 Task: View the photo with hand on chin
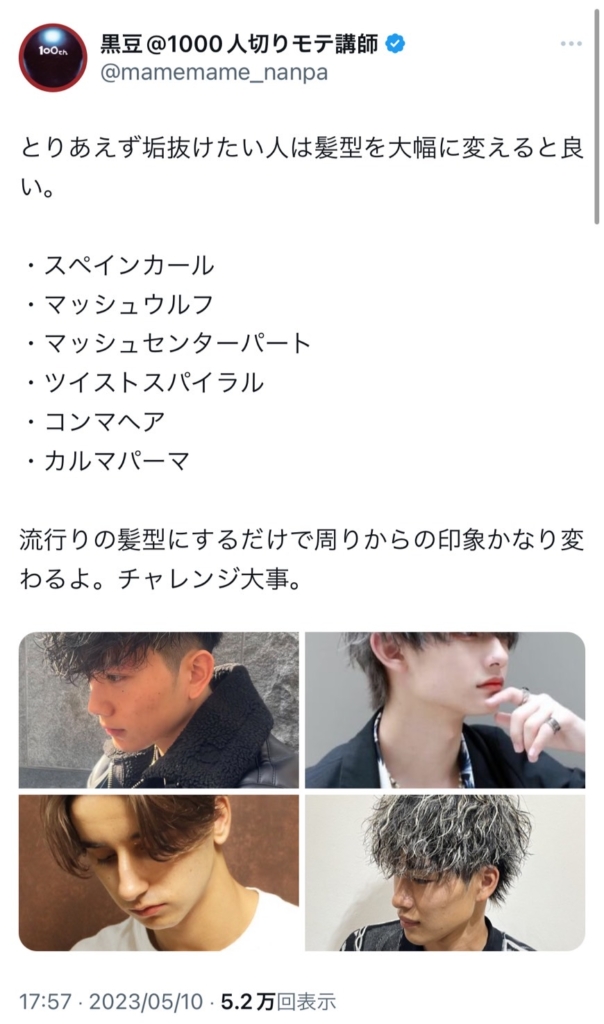pos(445,710)
